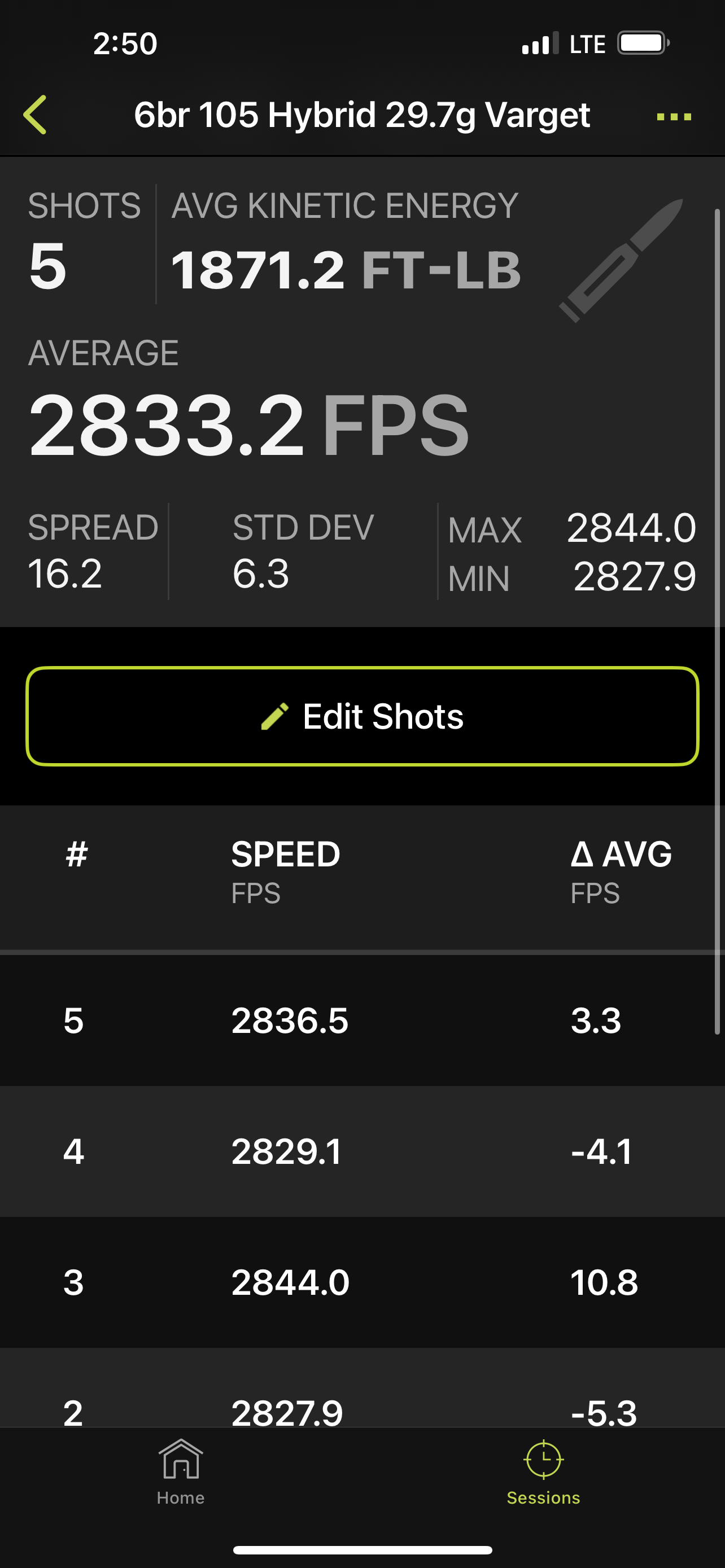
Task: Switch to the Home tab
Action: tap(181, 1472)
